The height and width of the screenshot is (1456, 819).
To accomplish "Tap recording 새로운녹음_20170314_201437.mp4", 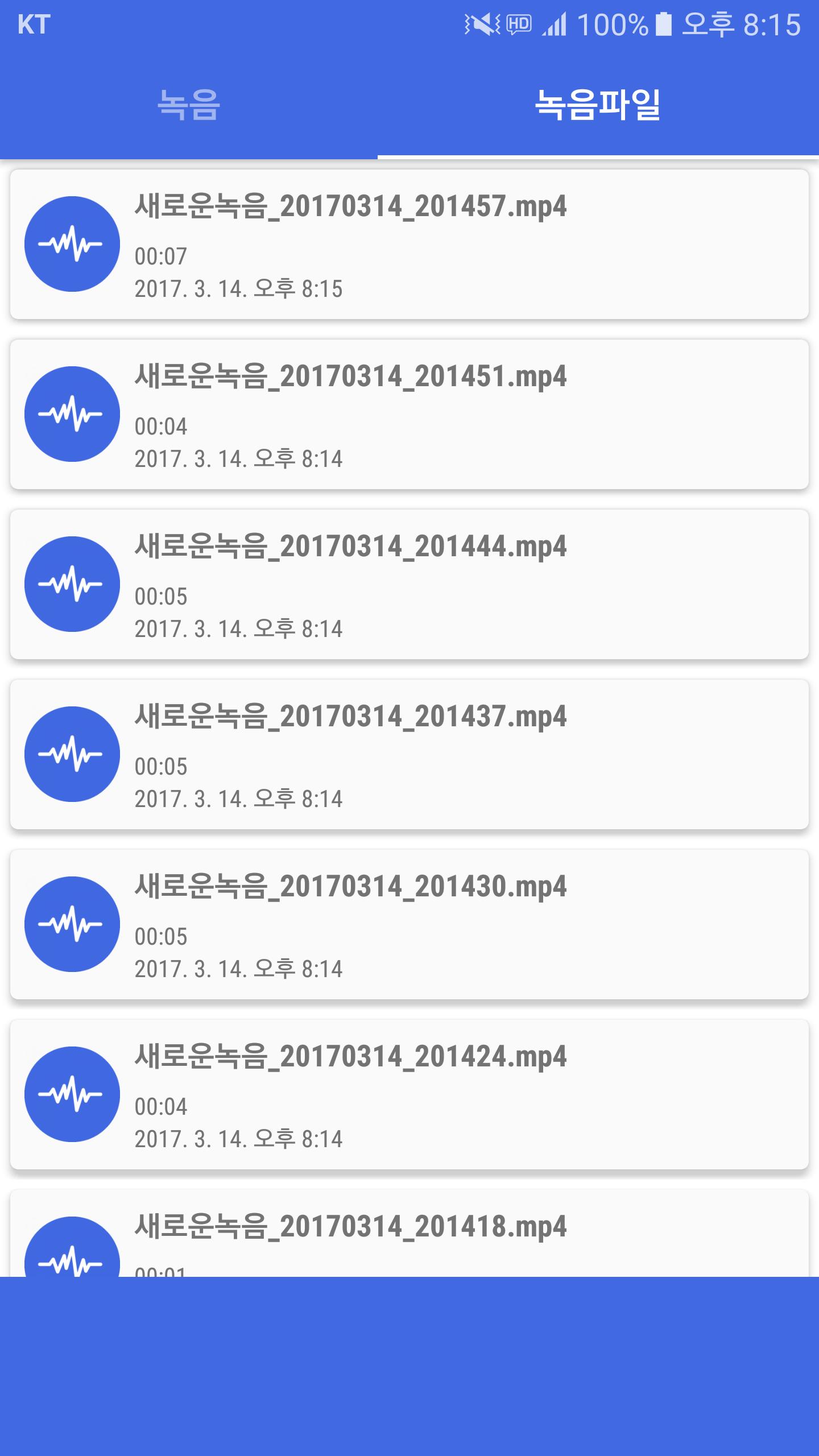I will [x=409, y=754].
